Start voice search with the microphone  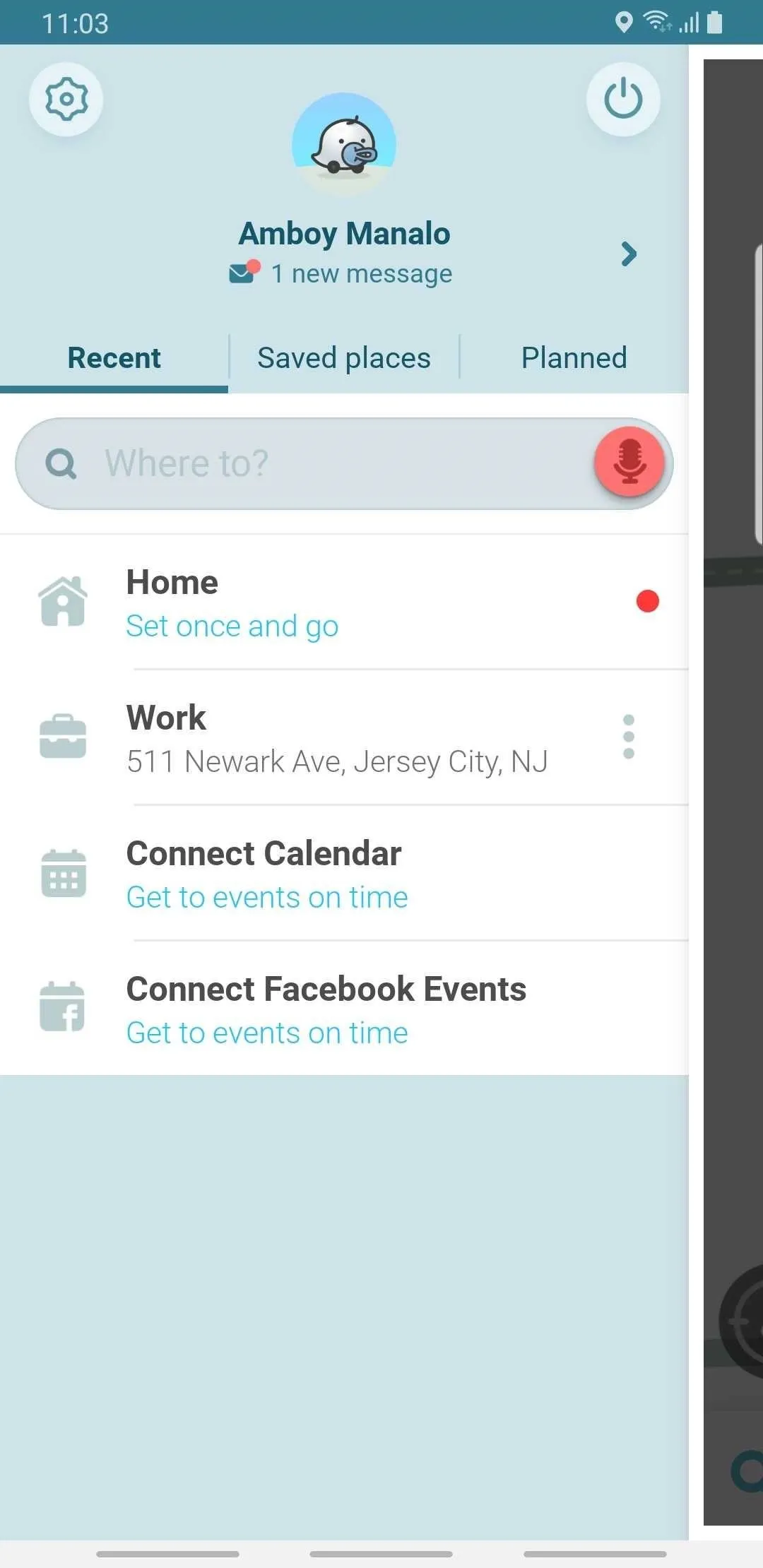click(x=629, y=463)
